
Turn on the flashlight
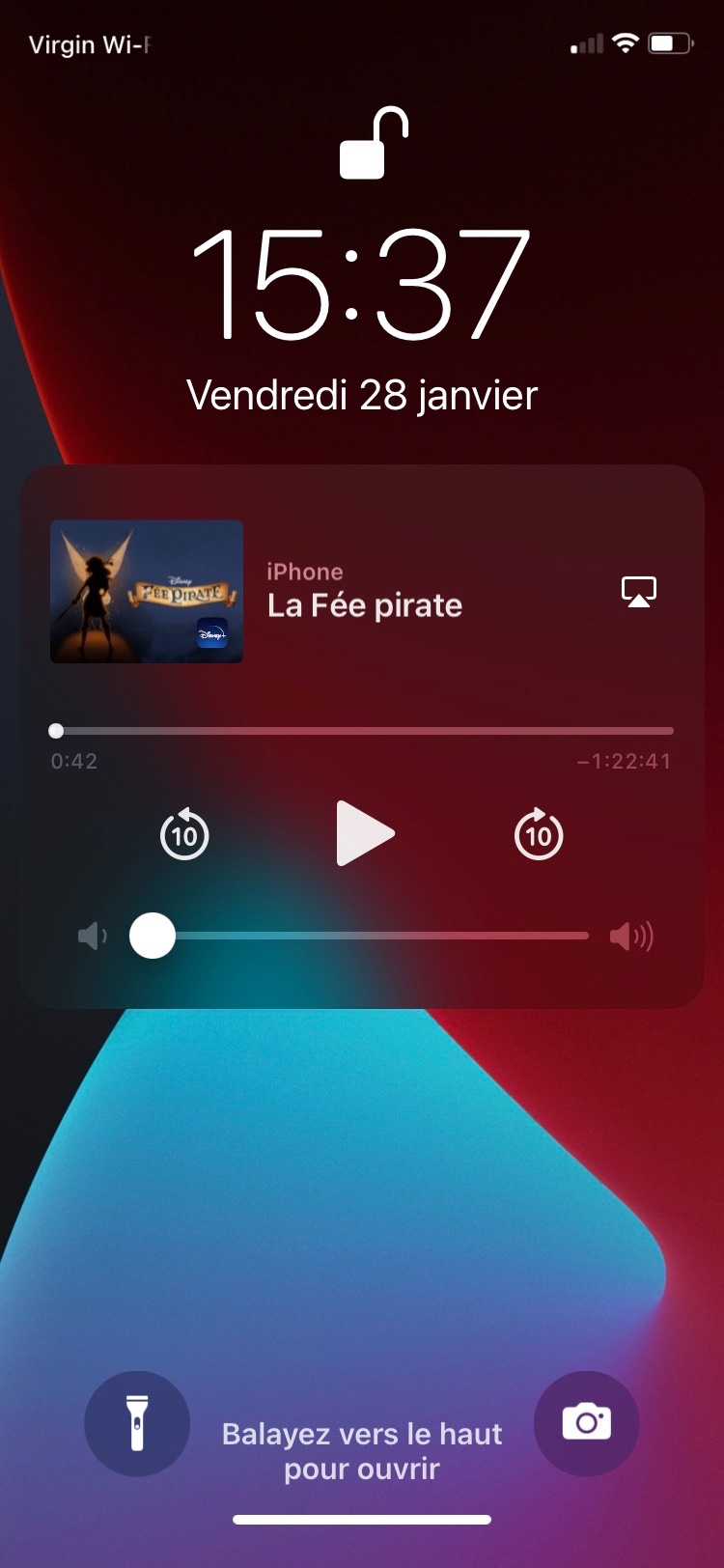[x=137, y=1423]
